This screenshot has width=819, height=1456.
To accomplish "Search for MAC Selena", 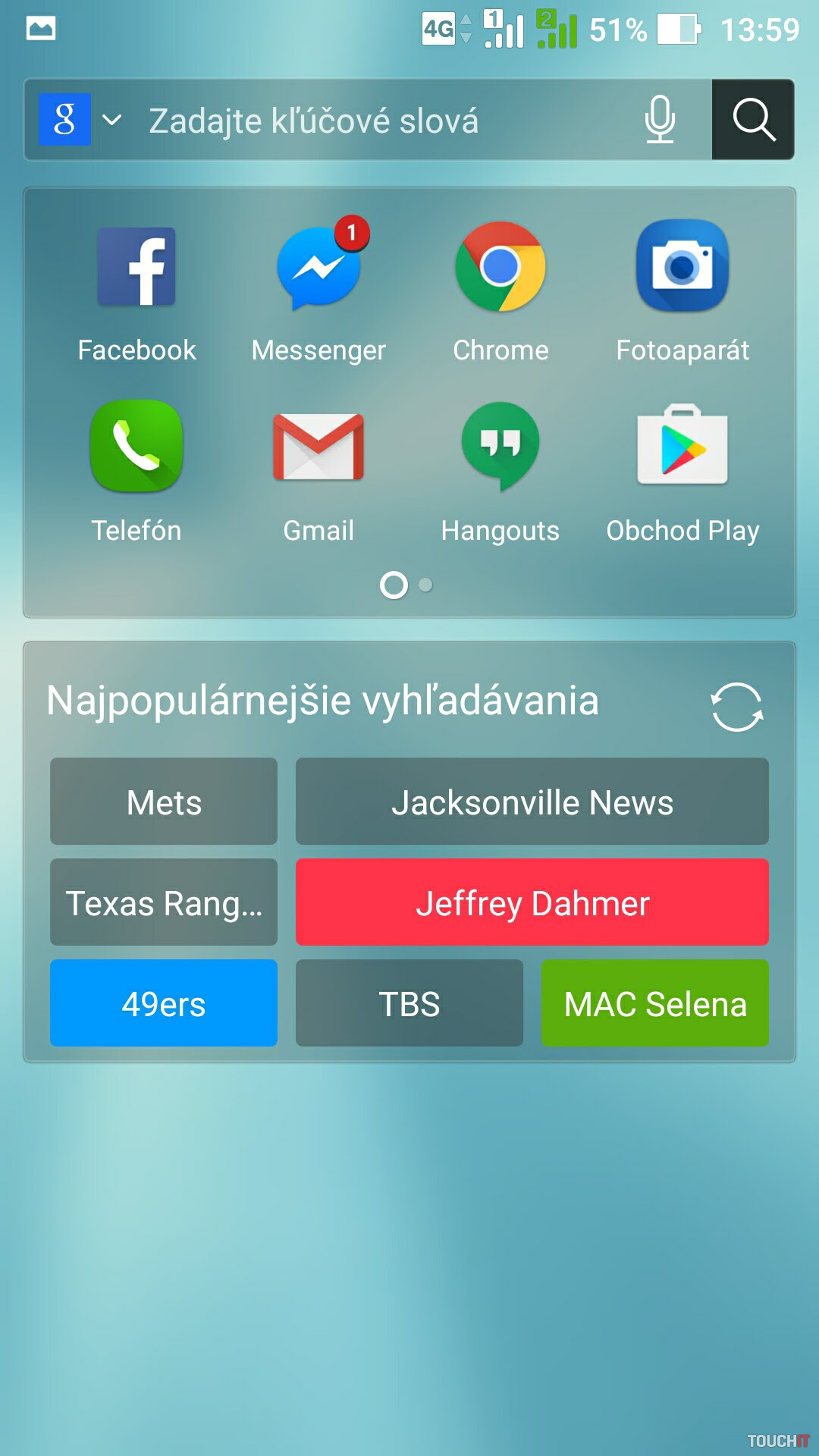I will 655,1003.
